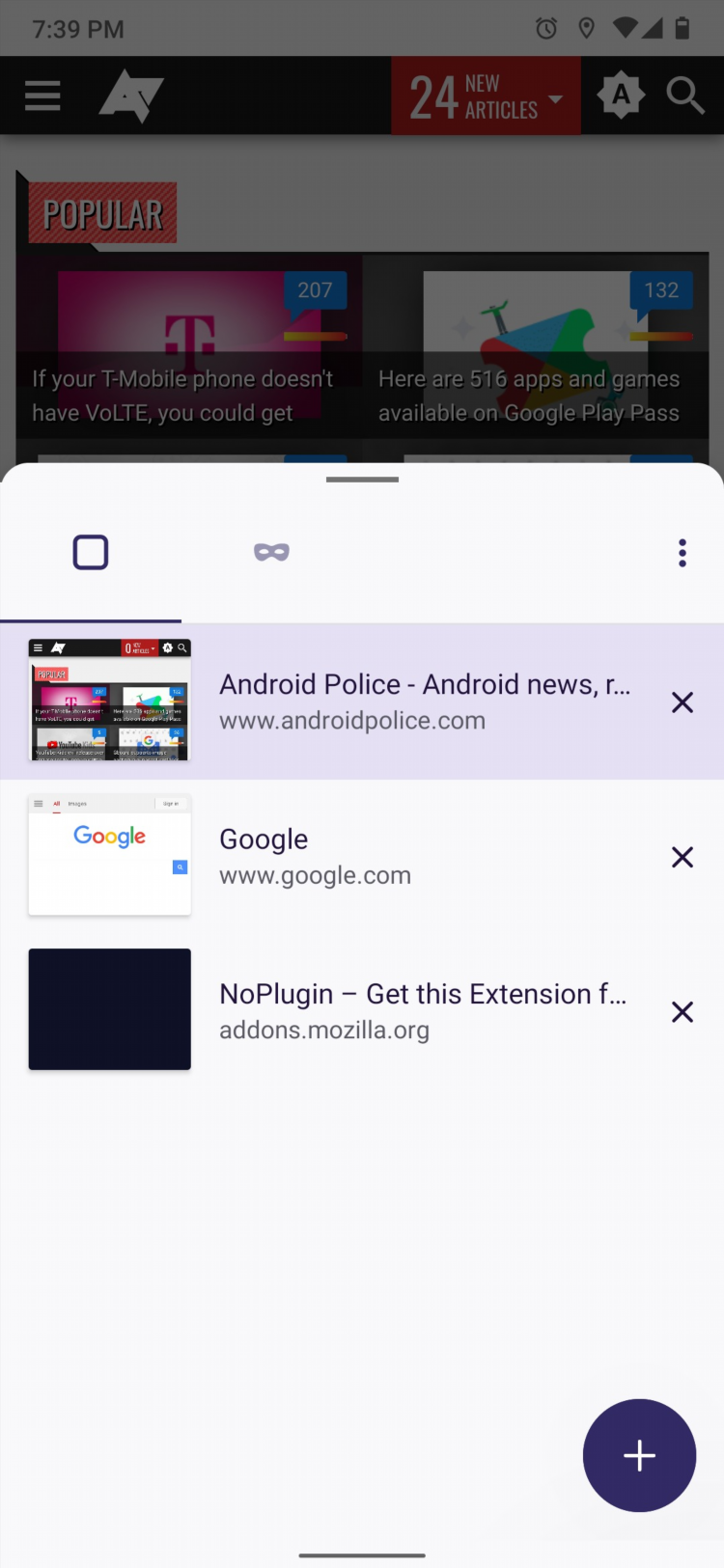Open the Android Police tab
724x1568 pixels.
(362, 701)
